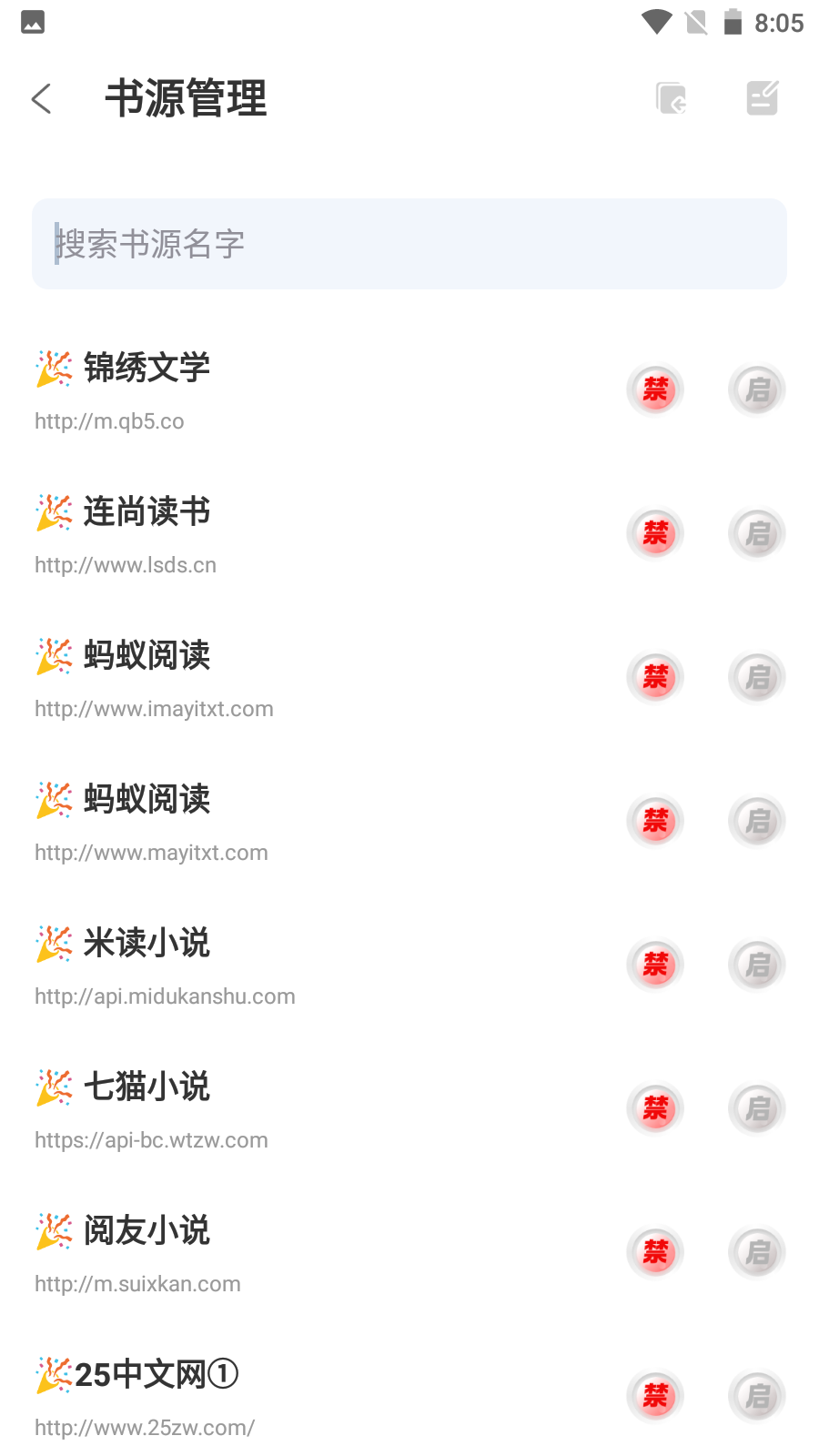The height and width of the screenshot is (1456, 819).
Task: Enable 蚂蚁阅读 mayitxt.com source
Action: [757, 821]
